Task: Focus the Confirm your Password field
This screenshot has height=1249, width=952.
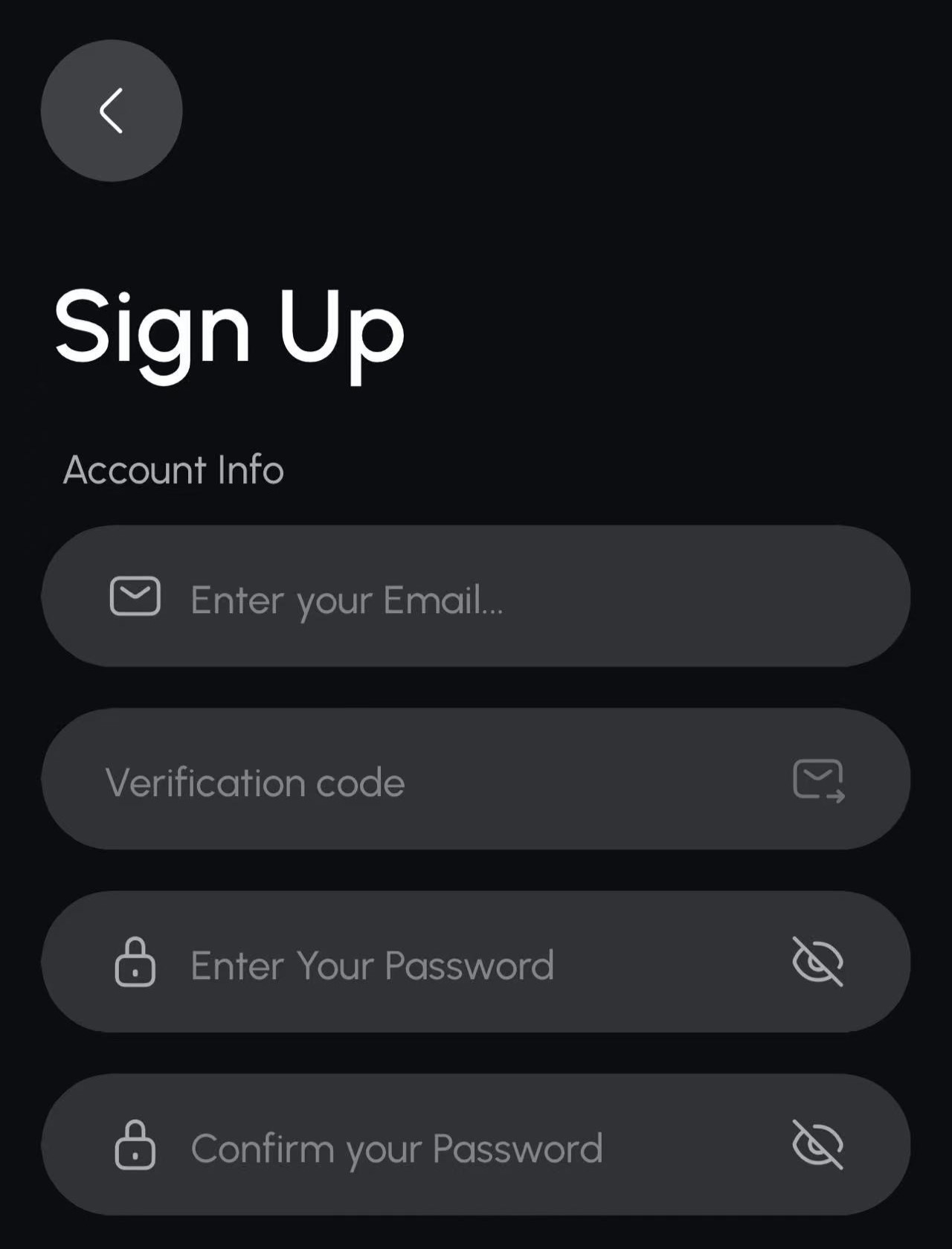Action: pyautogui.click(x=446, y=1146)
